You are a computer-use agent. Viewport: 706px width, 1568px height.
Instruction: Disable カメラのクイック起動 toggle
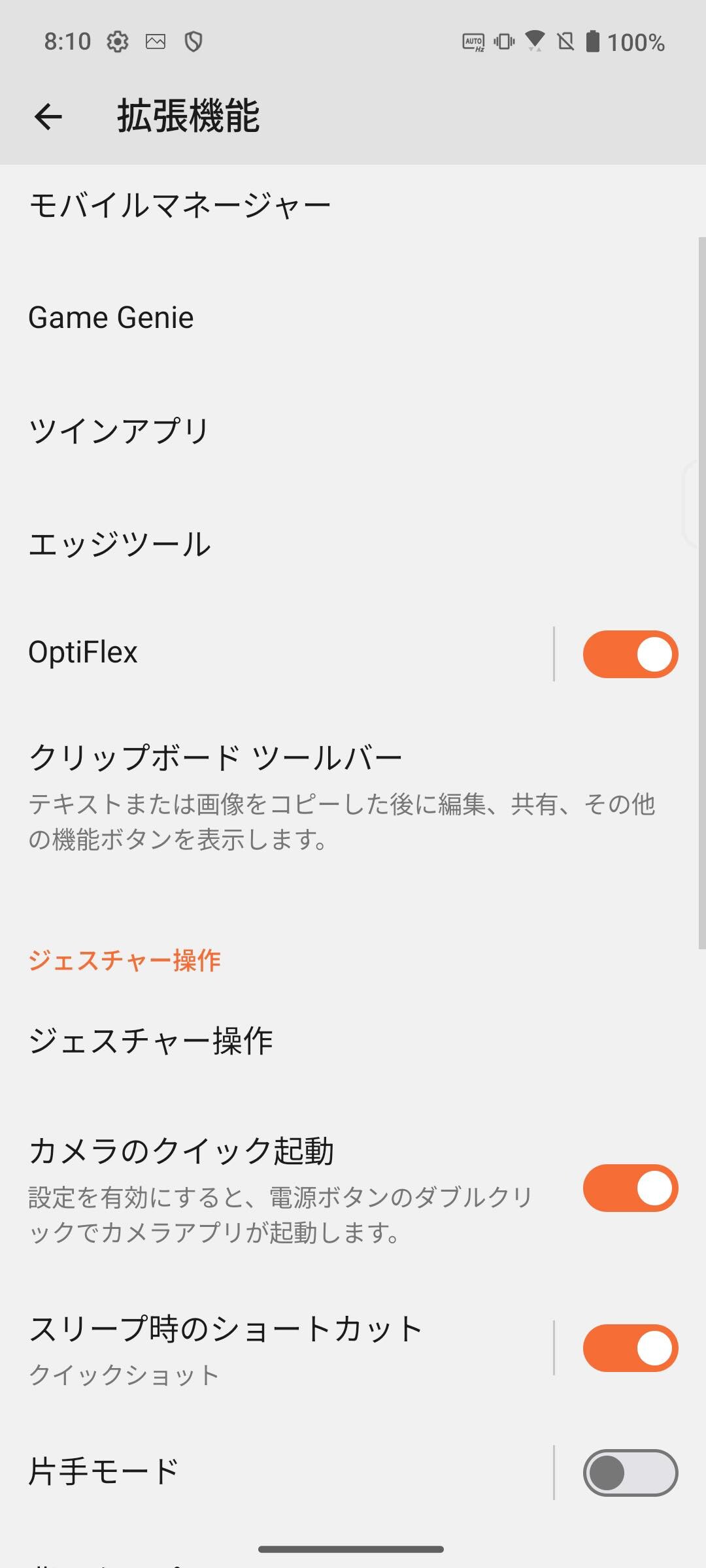click(630, 1188)
